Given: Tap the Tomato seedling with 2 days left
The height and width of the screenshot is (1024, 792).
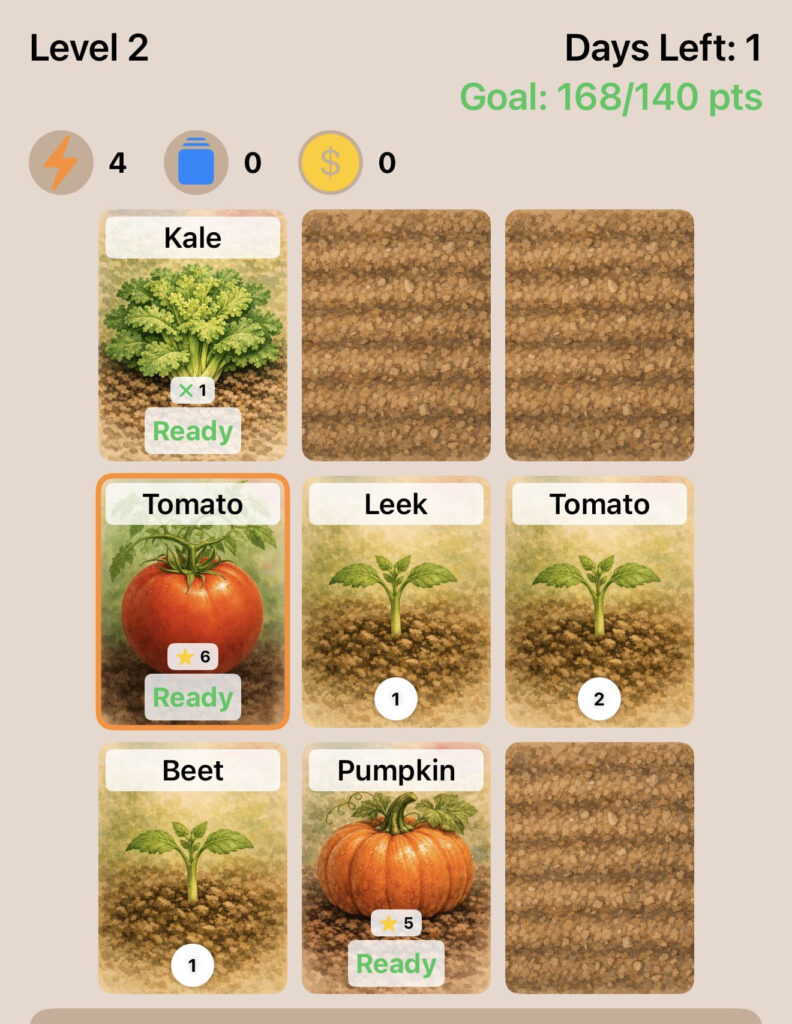Looking at the screenshot, I should point(599,601).
